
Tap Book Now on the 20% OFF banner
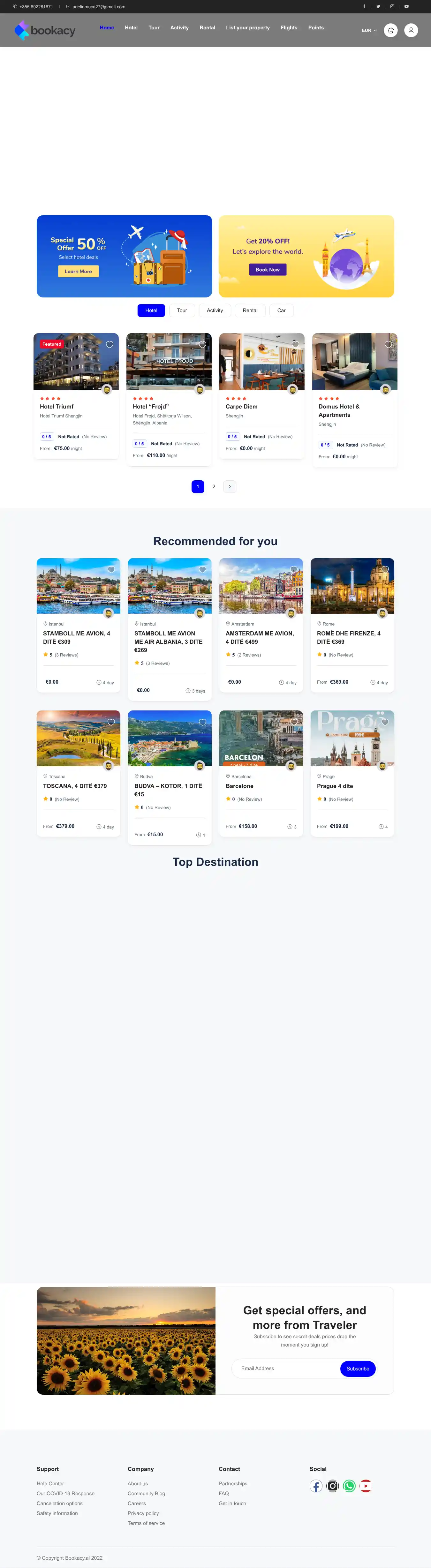pos(267,270)
